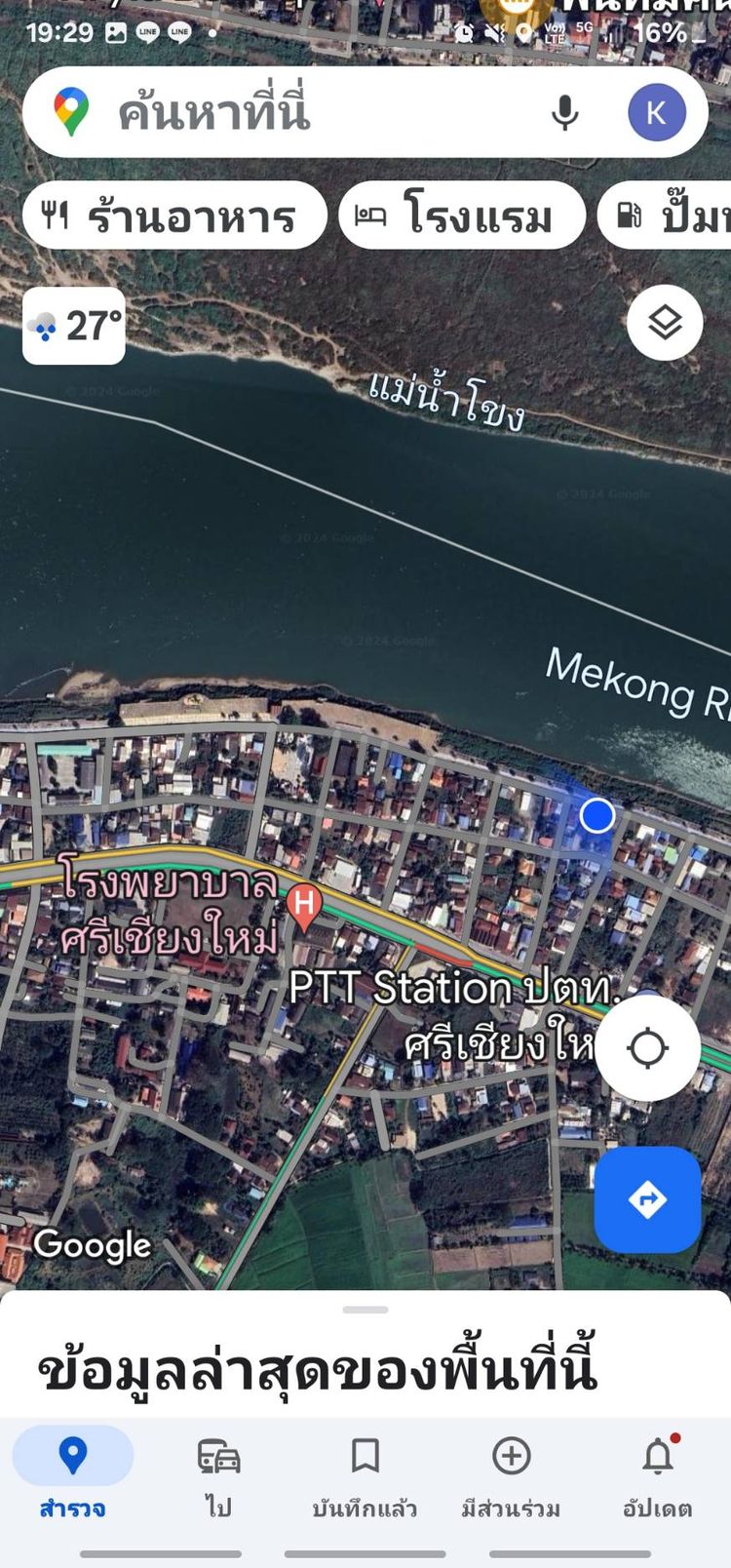Open the 27° weather widget
The image size is (731, 1568).
(x=74, y=326)
